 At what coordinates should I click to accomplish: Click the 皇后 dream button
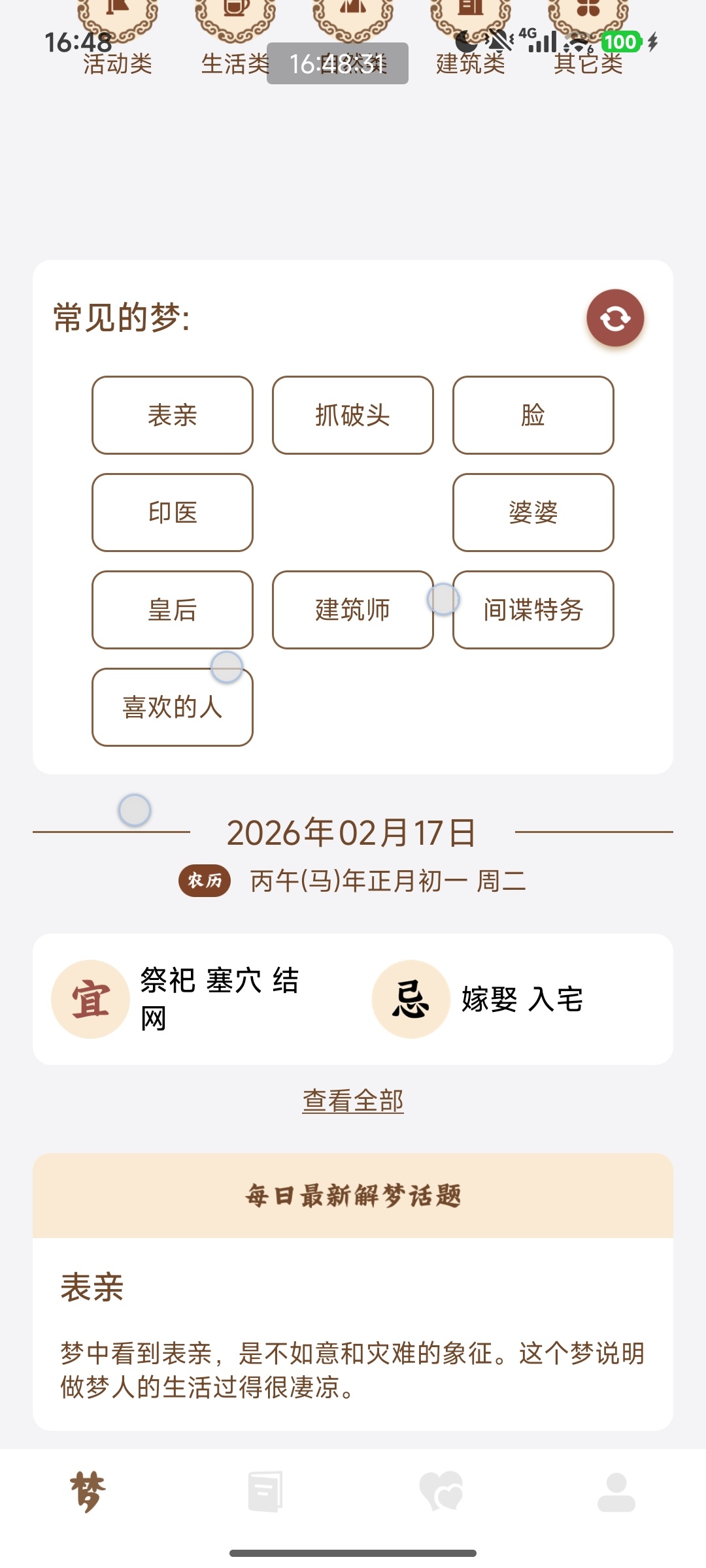pos(172,610)
